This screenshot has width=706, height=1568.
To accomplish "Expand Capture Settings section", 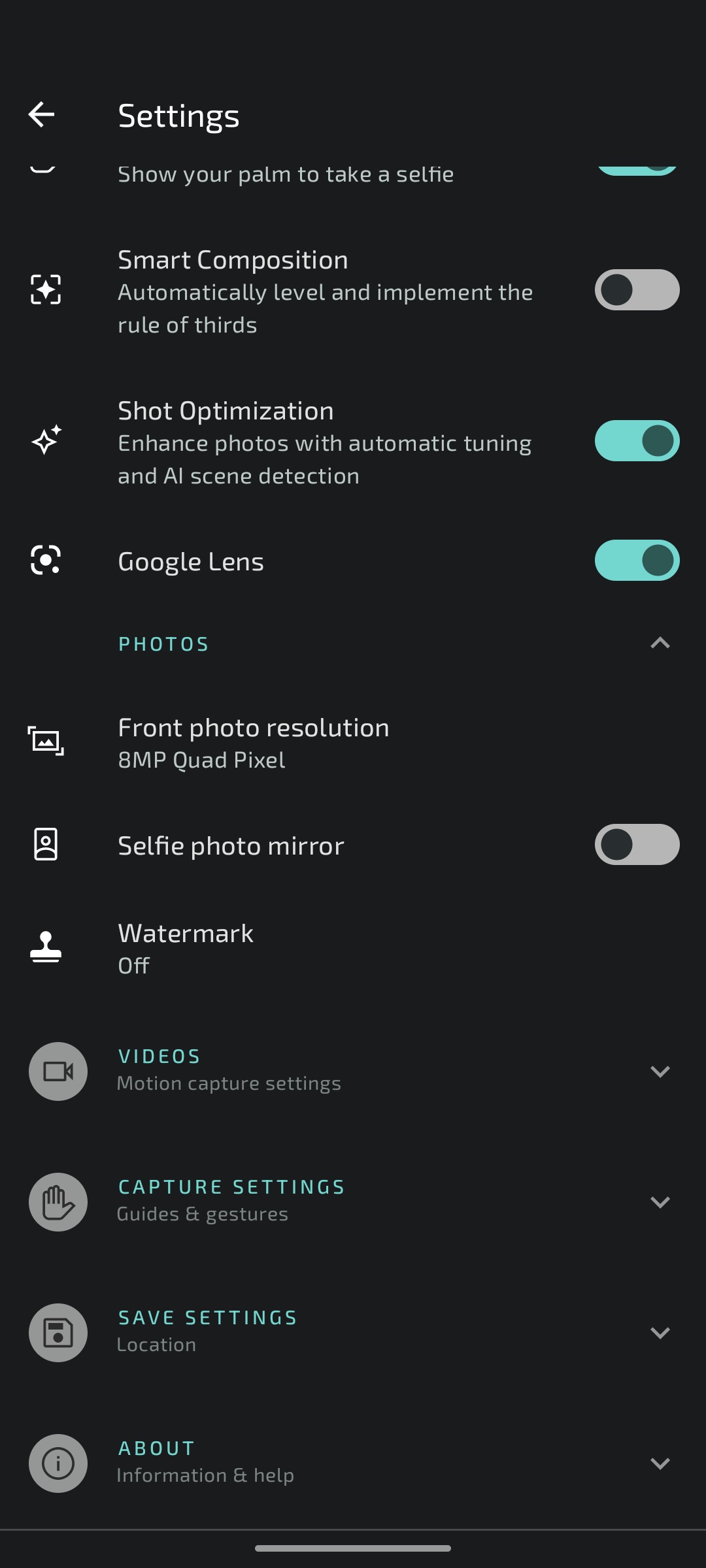I will click(x=353, y=1202).
